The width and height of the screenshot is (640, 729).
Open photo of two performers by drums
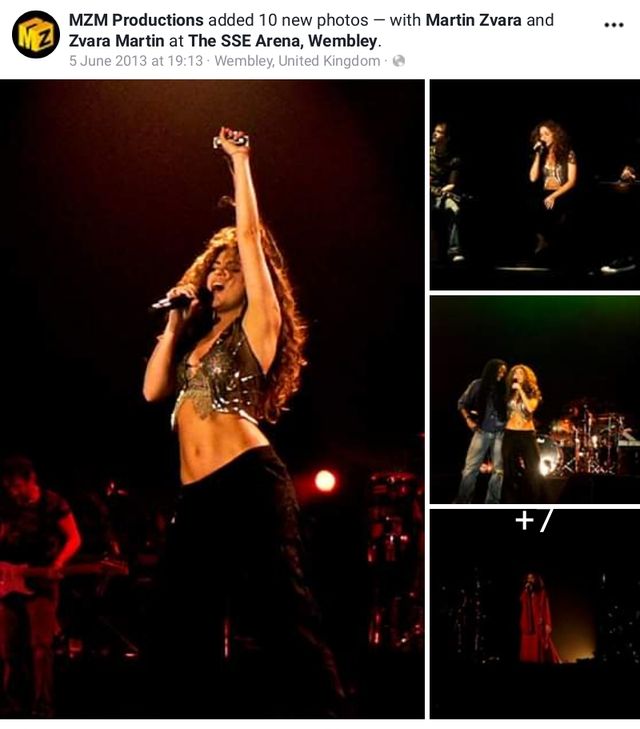tap(534, 399)
